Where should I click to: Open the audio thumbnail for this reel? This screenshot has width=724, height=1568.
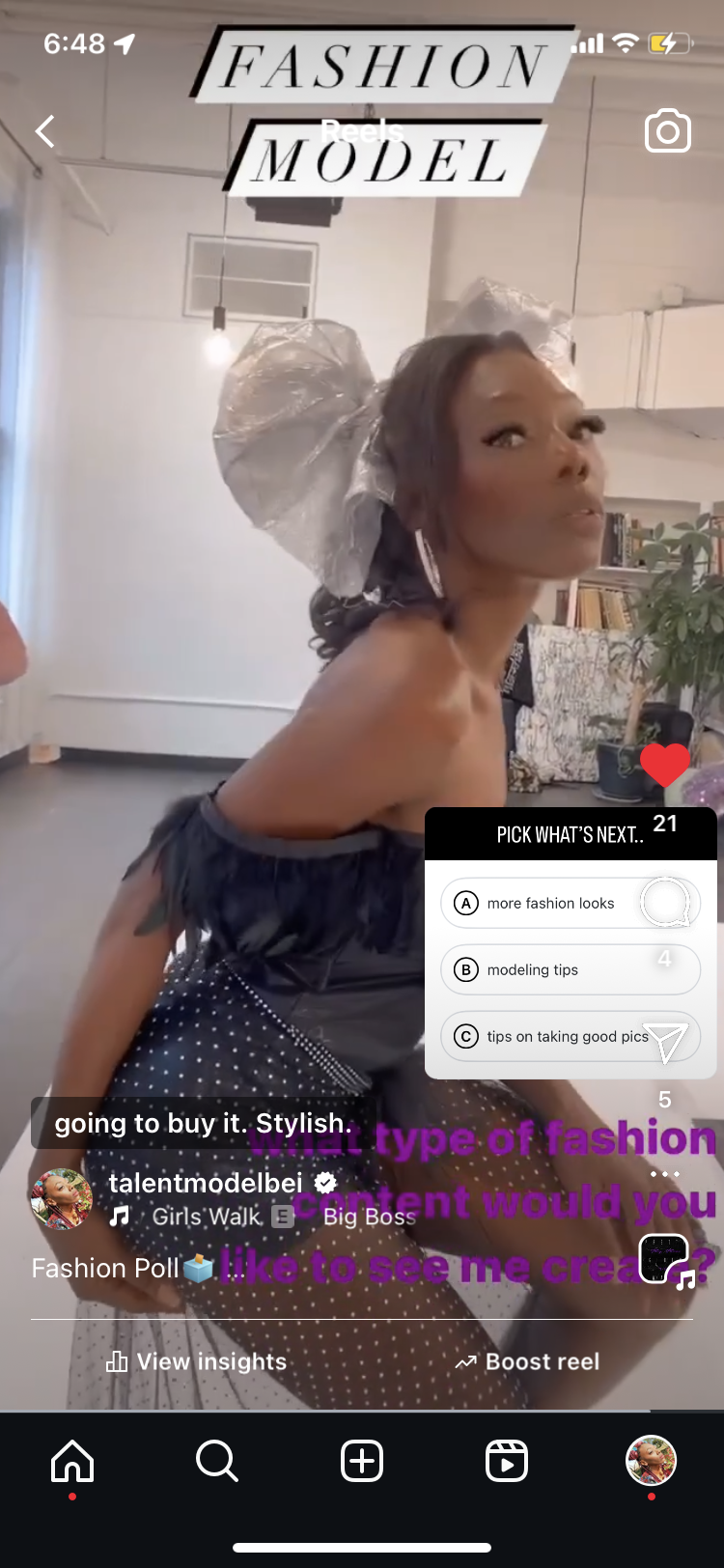[665, 1259]
